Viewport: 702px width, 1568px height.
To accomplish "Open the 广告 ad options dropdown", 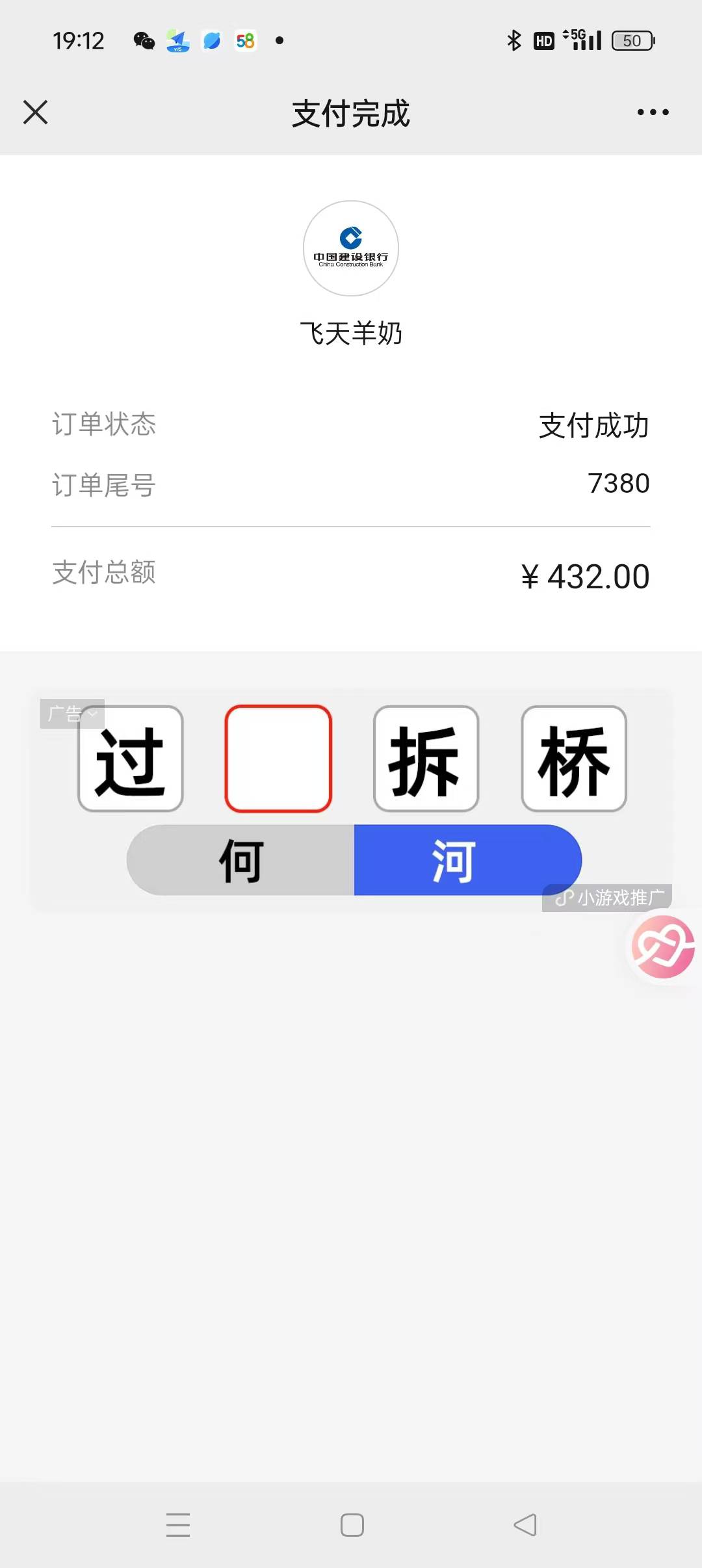I will point(72,714).
